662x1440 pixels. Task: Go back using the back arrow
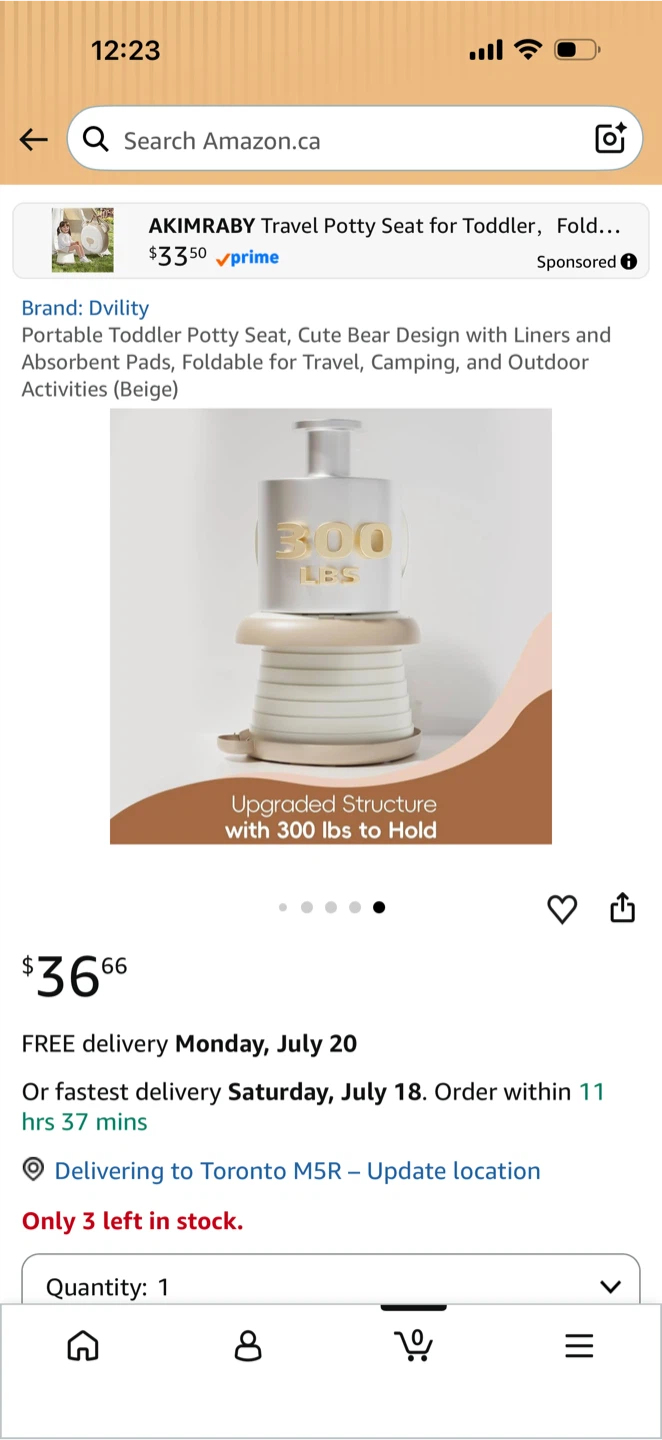[34, 140]
